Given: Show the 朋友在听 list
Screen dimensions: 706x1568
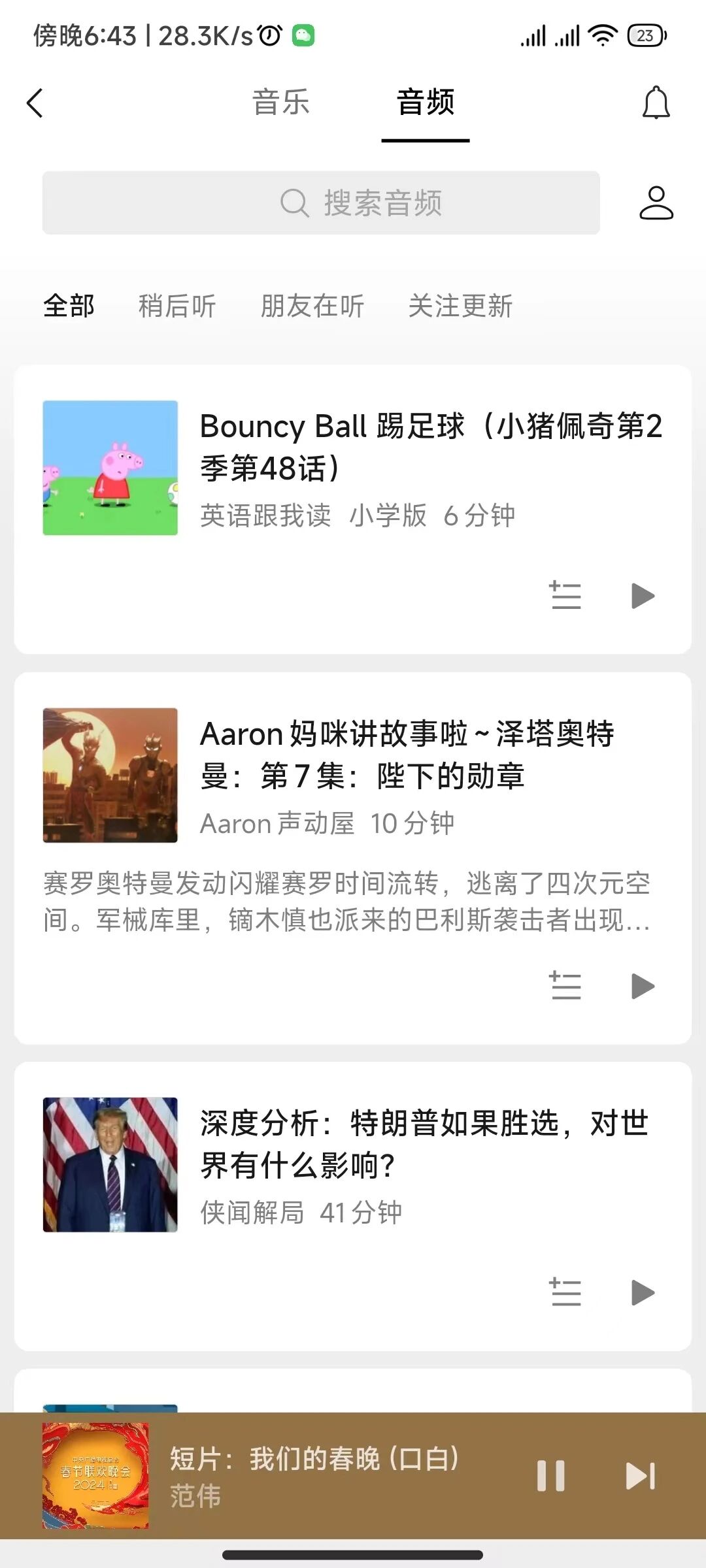Looking at the screenshot, I should 312,306.
